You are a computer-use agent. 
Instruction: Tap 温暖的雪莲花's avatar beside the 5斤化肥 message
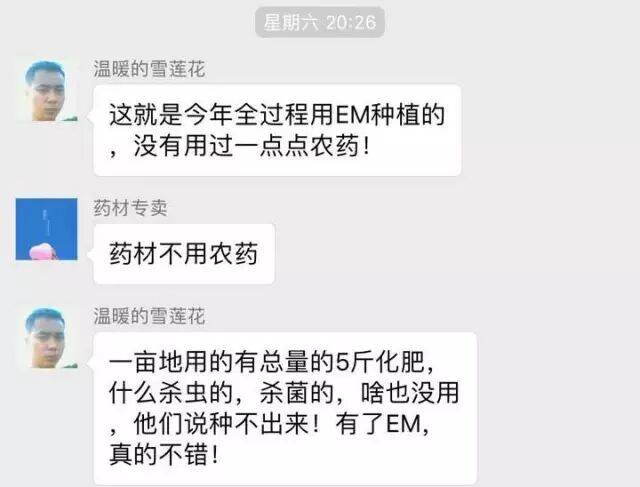pos(47,338)
